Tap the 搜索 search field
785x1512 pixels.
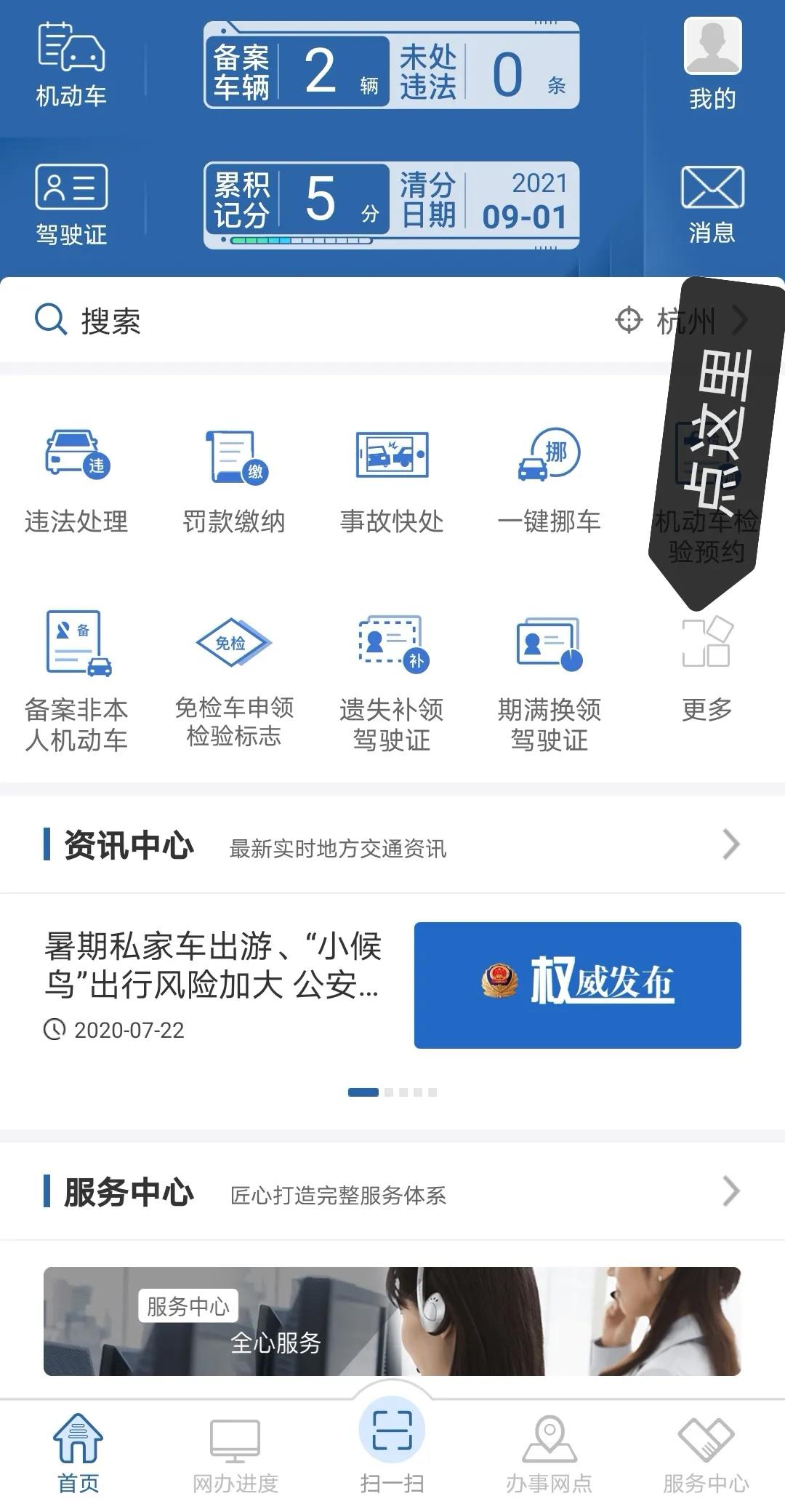[x=305, y=320]
